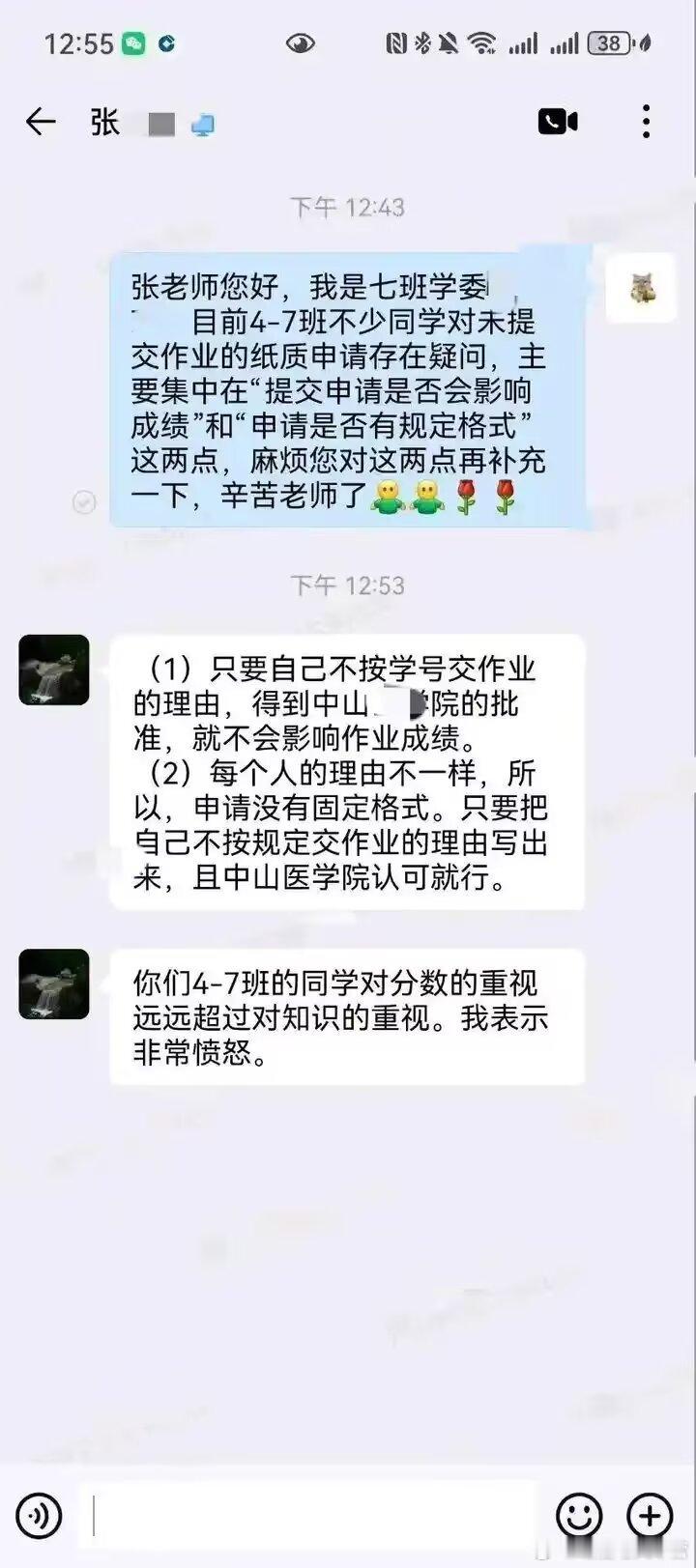Open the emoji picker
696x1568 pixels.
point(580,1517)
